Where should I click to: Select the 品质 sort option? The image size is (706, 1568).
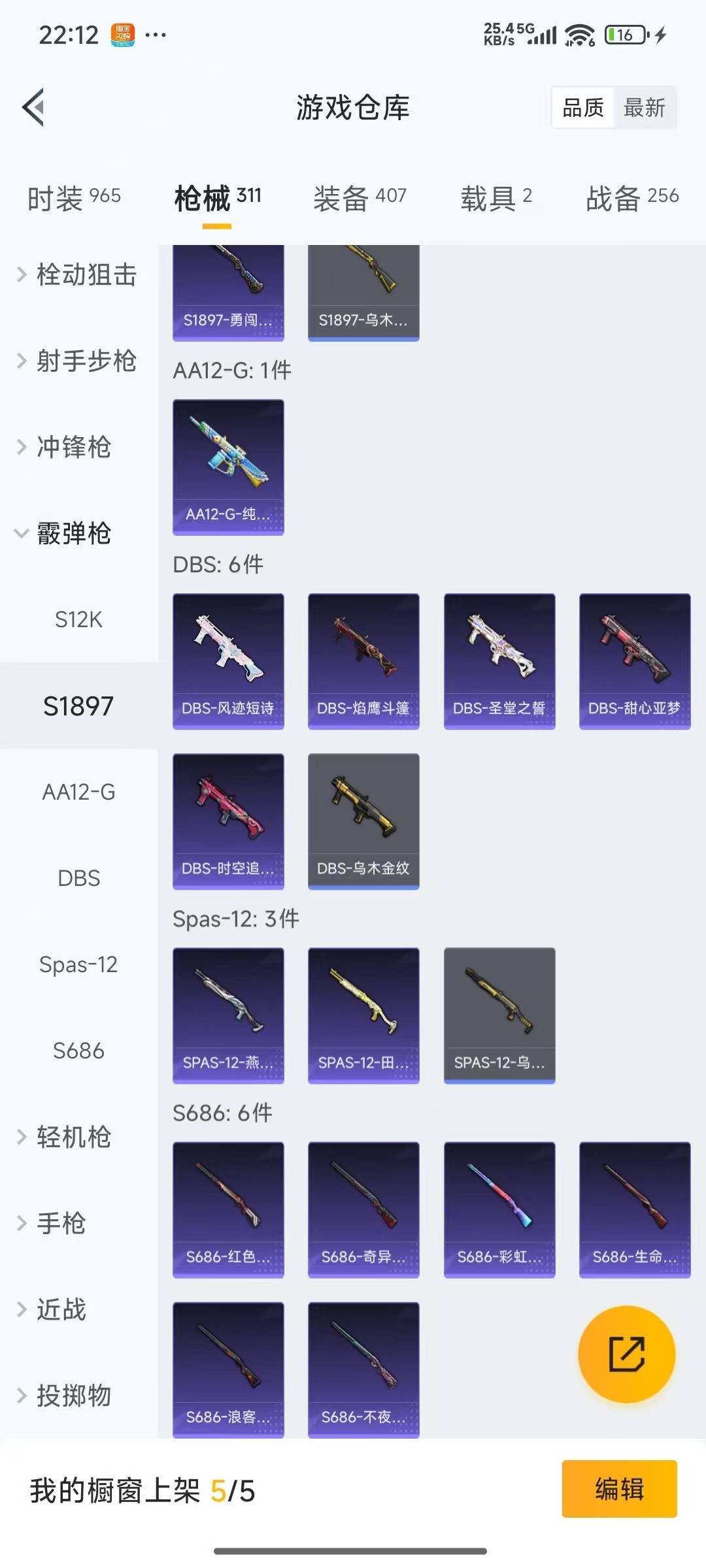(x=583, y=108)
